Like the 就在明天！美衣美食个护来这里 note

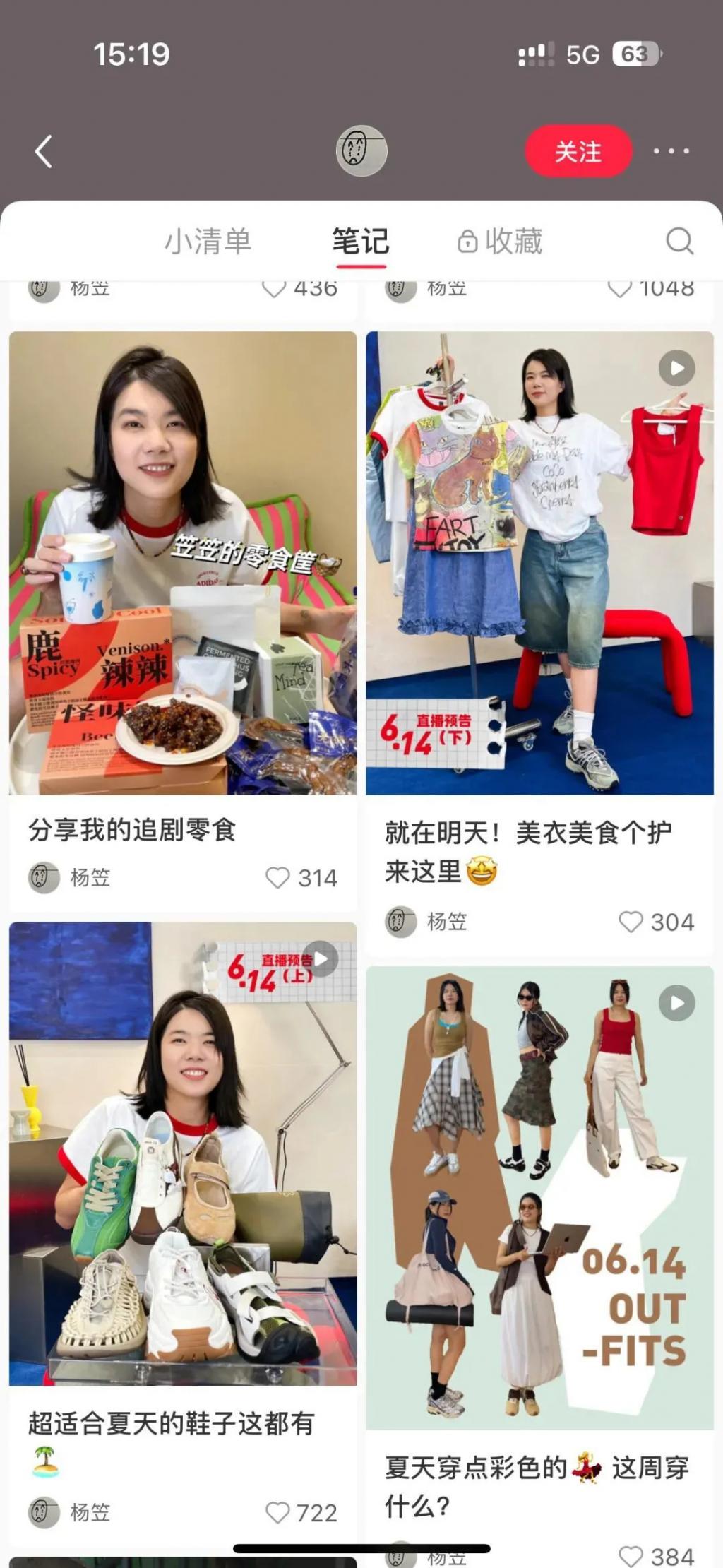click(631, 922)
